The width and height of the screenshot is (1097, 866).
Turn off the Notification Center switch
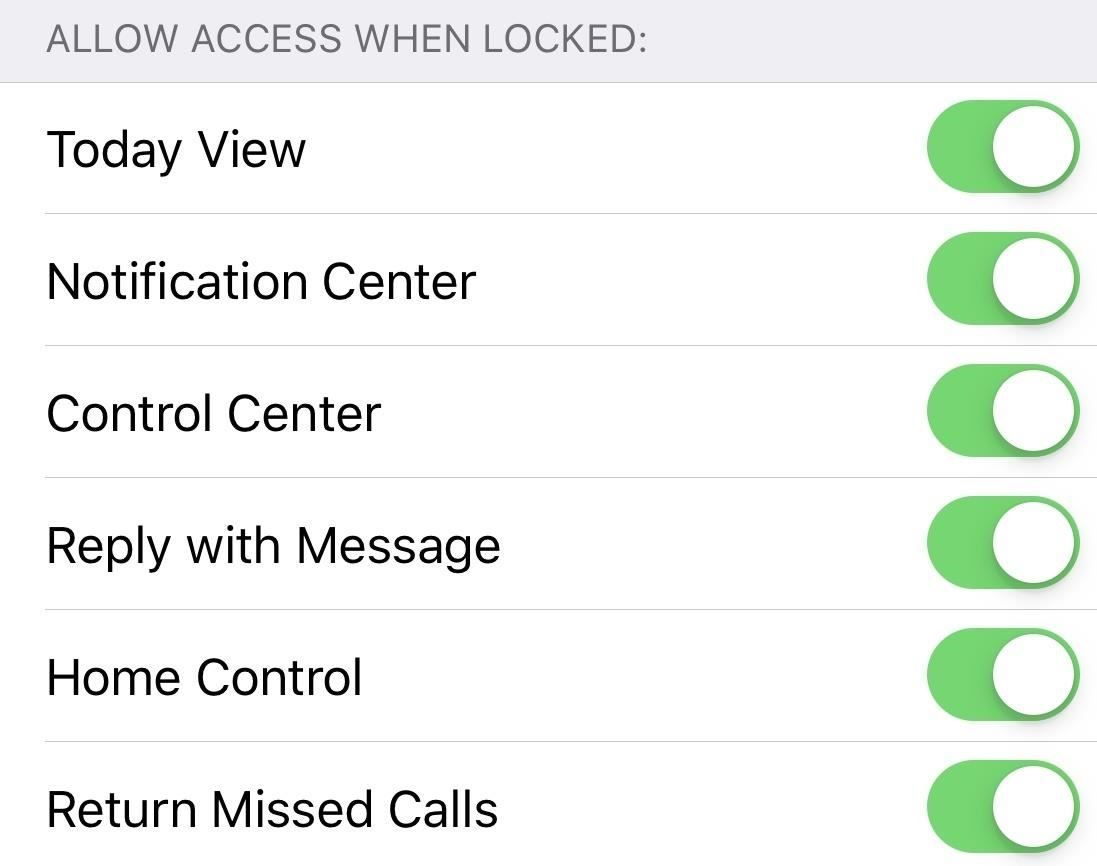[1002, 279]
